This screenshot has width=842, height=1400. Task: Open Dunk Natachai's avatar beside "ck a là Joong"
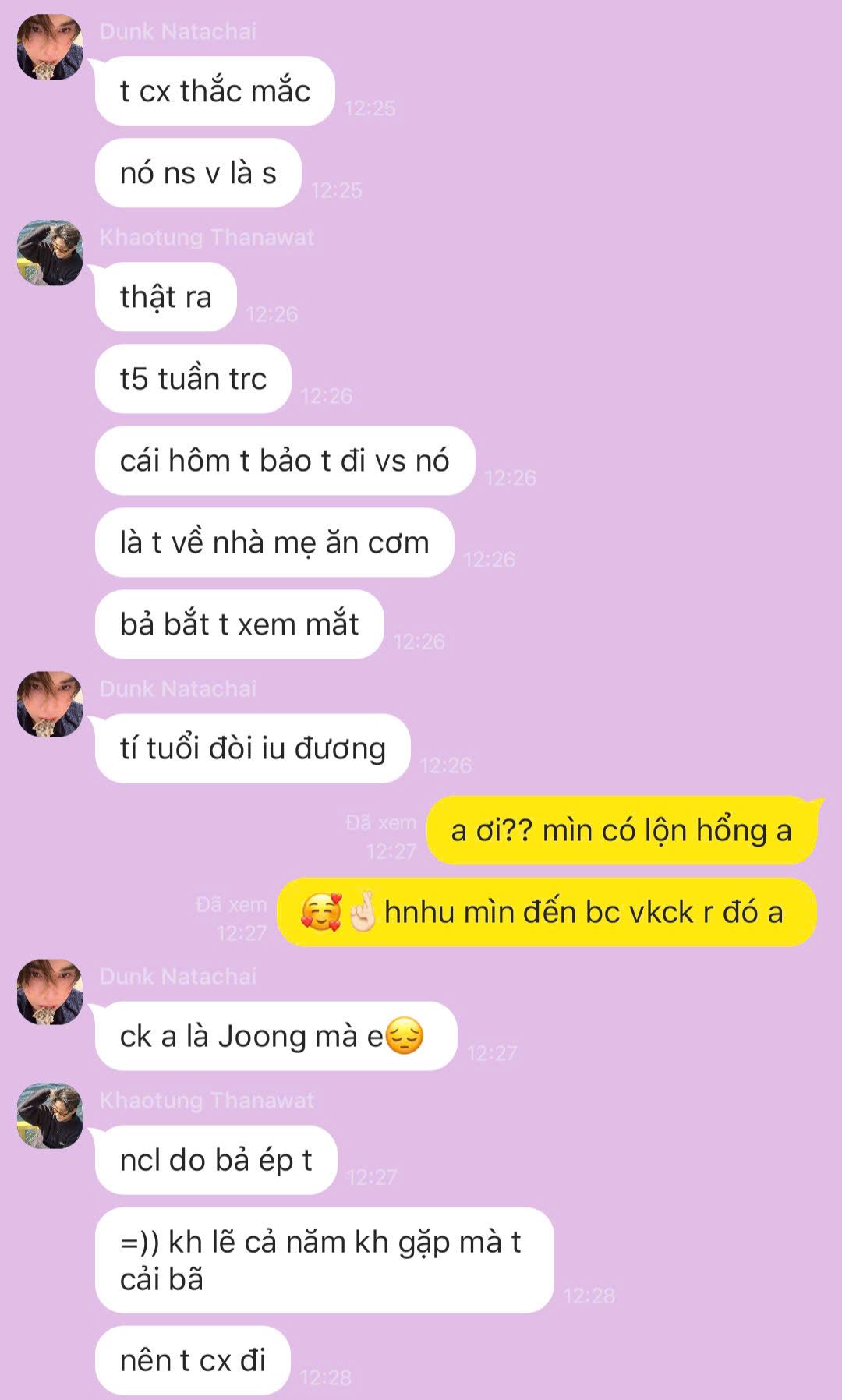[x=50, y=992]
